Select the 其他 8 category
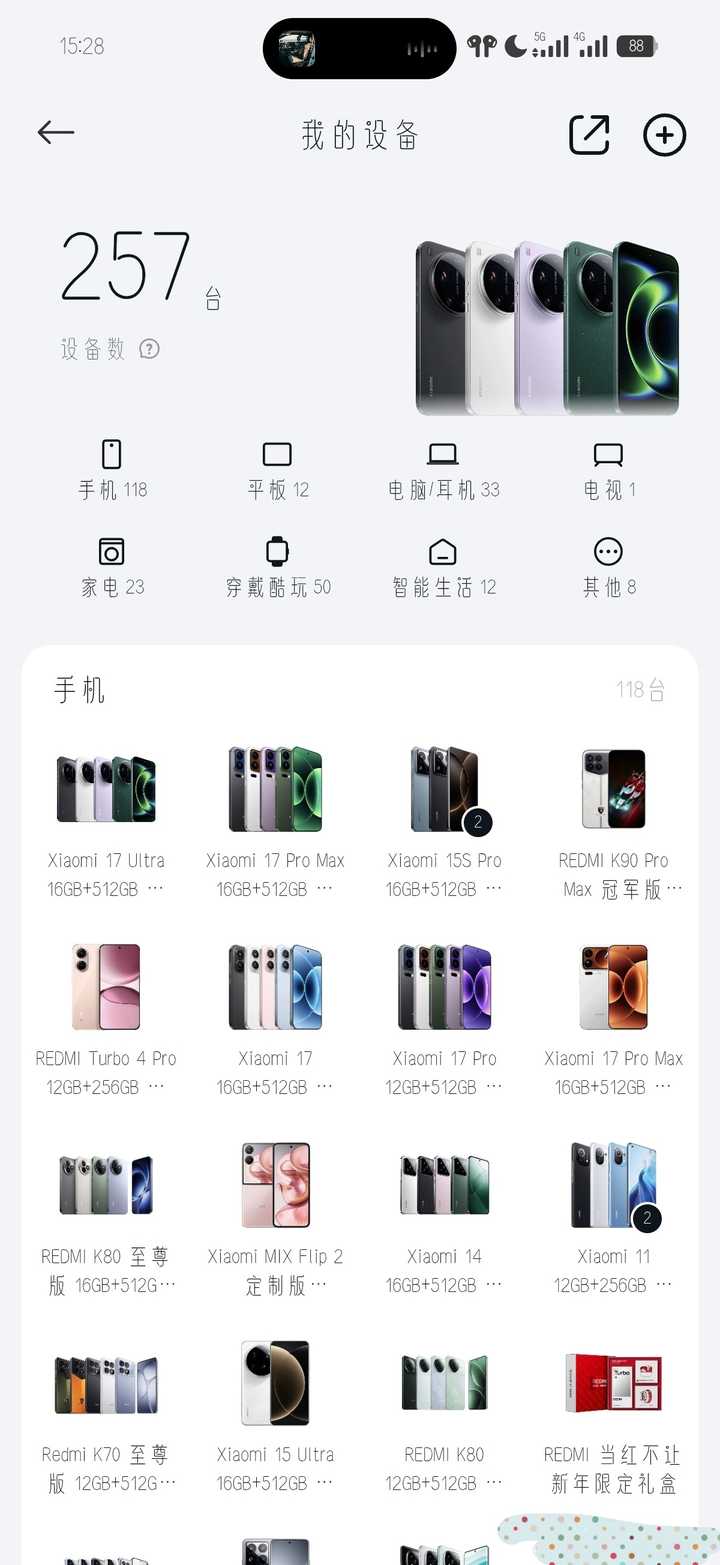Viewport: 720px width, 1565px height. pos(609,566)
